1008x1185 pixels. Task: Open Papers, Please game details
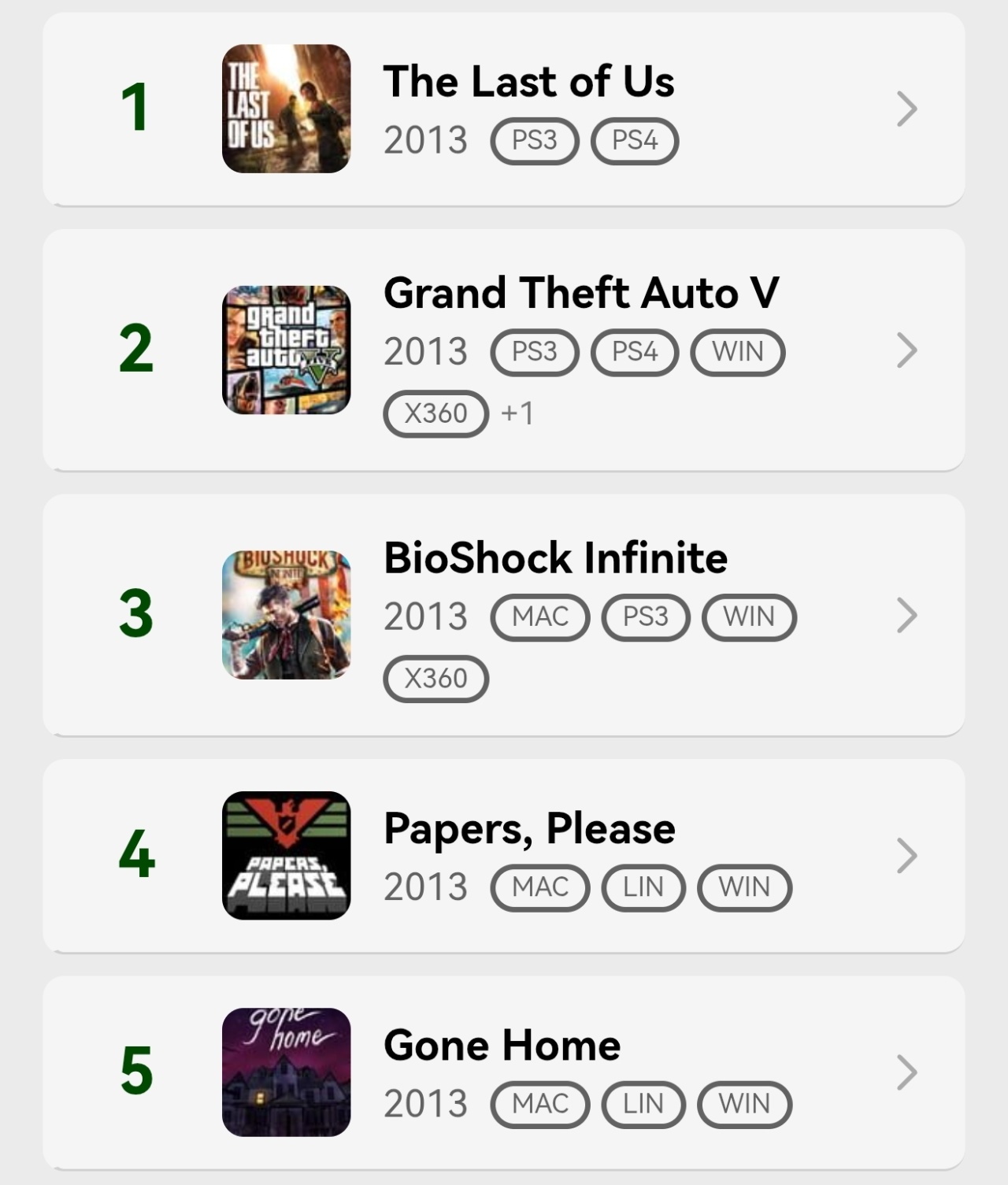tap(528, 829)
